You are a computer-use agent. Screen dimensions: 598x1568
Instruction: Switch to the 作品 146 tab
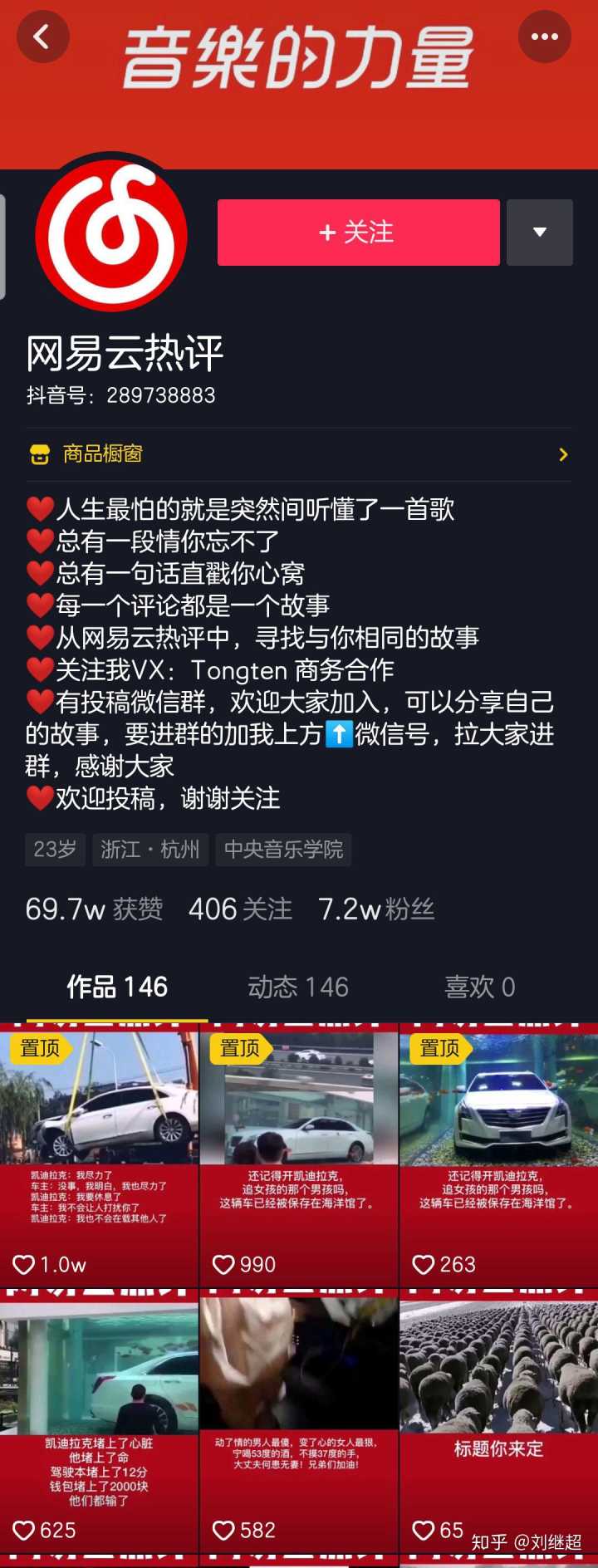[117, 987]
